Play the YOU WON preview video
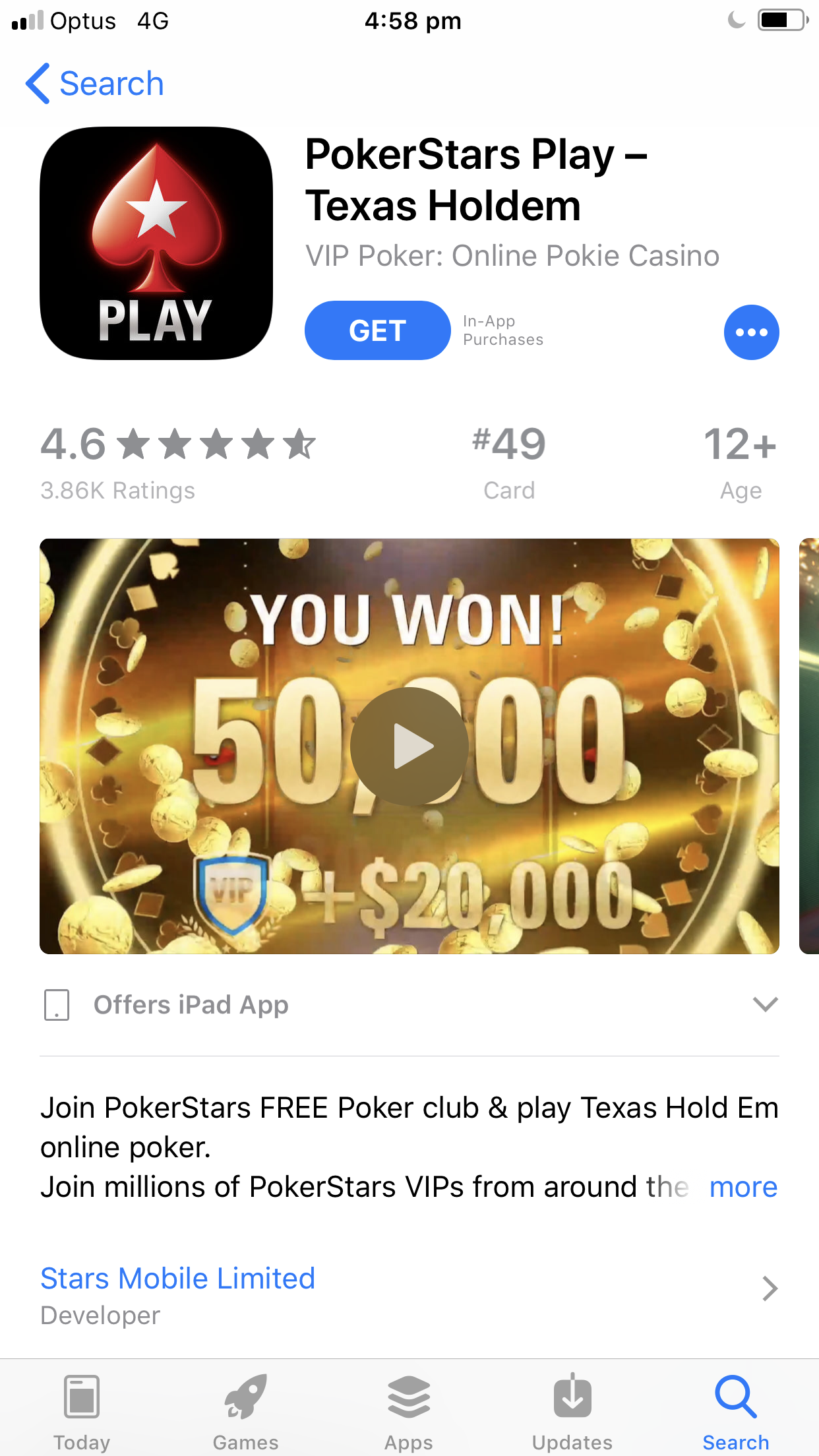The height and width of the screenshot is (1456, 819). (409, 746)
